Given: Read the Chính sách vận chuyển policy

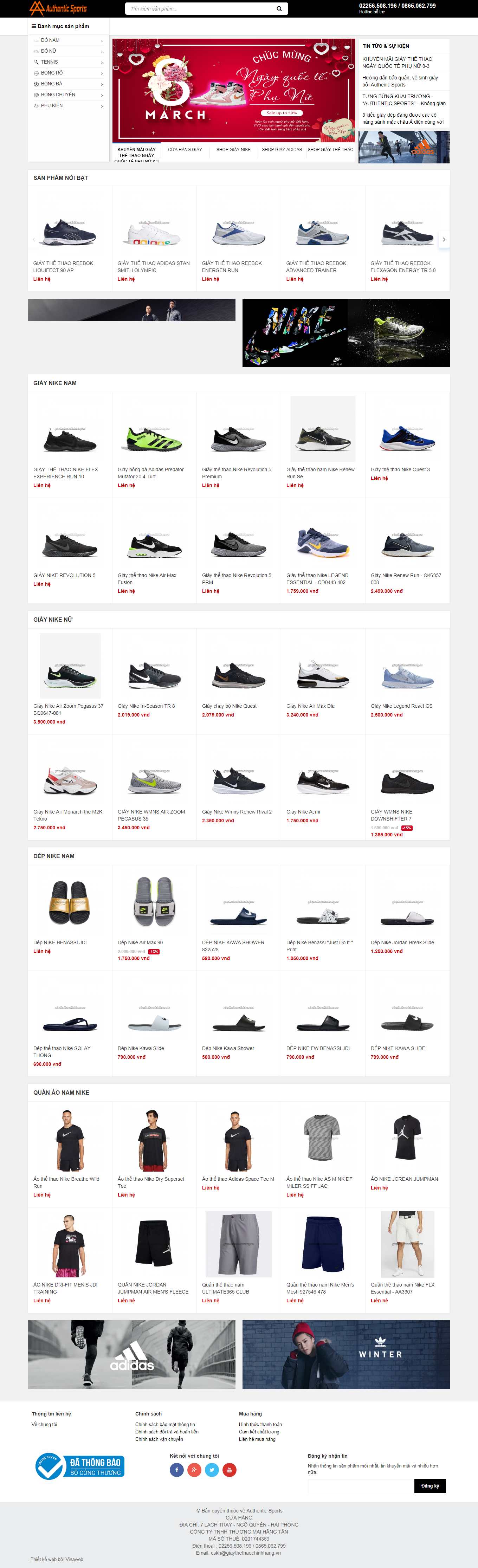Looking at the screenshot, I should pyautogui.click(x=159, y=1439).
